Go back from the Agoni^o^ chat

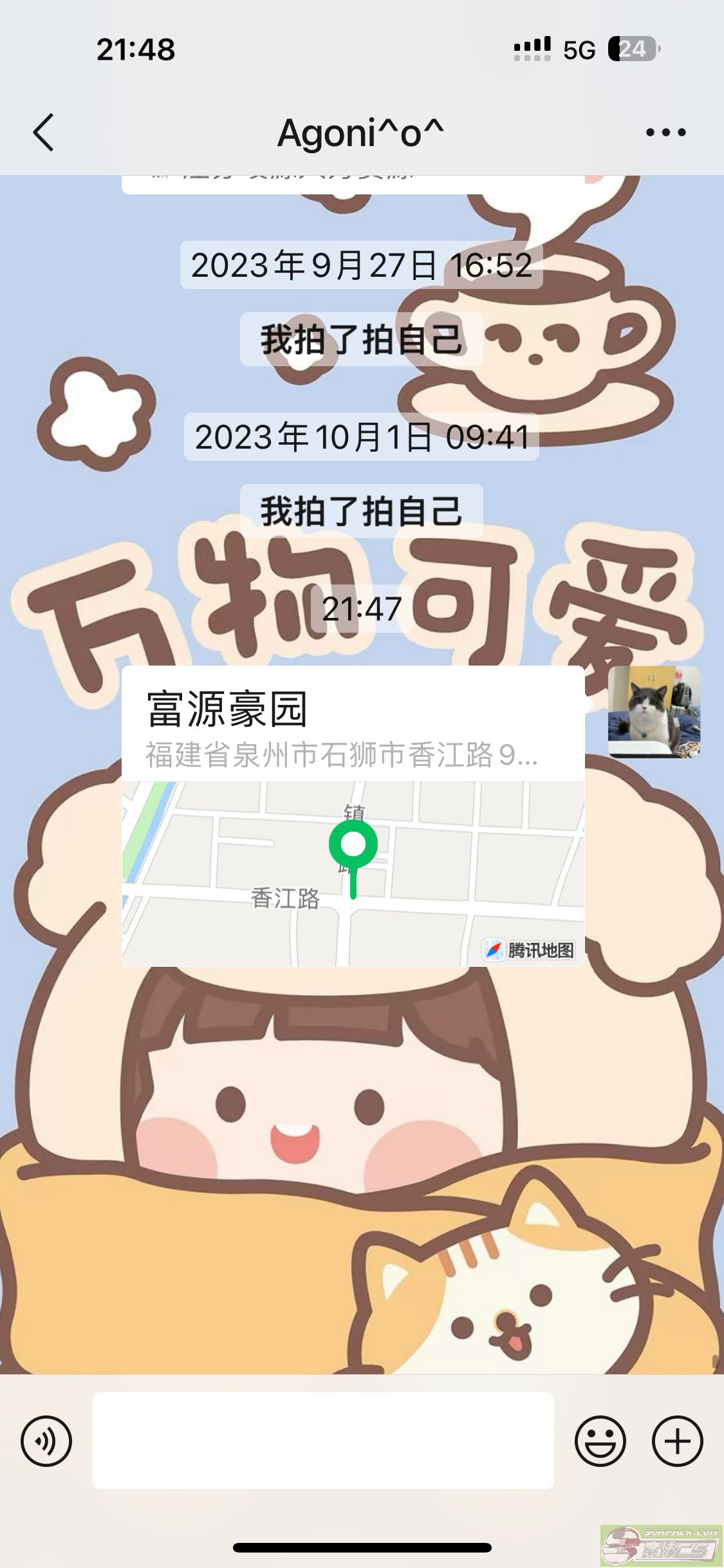[x=44, y=133]
